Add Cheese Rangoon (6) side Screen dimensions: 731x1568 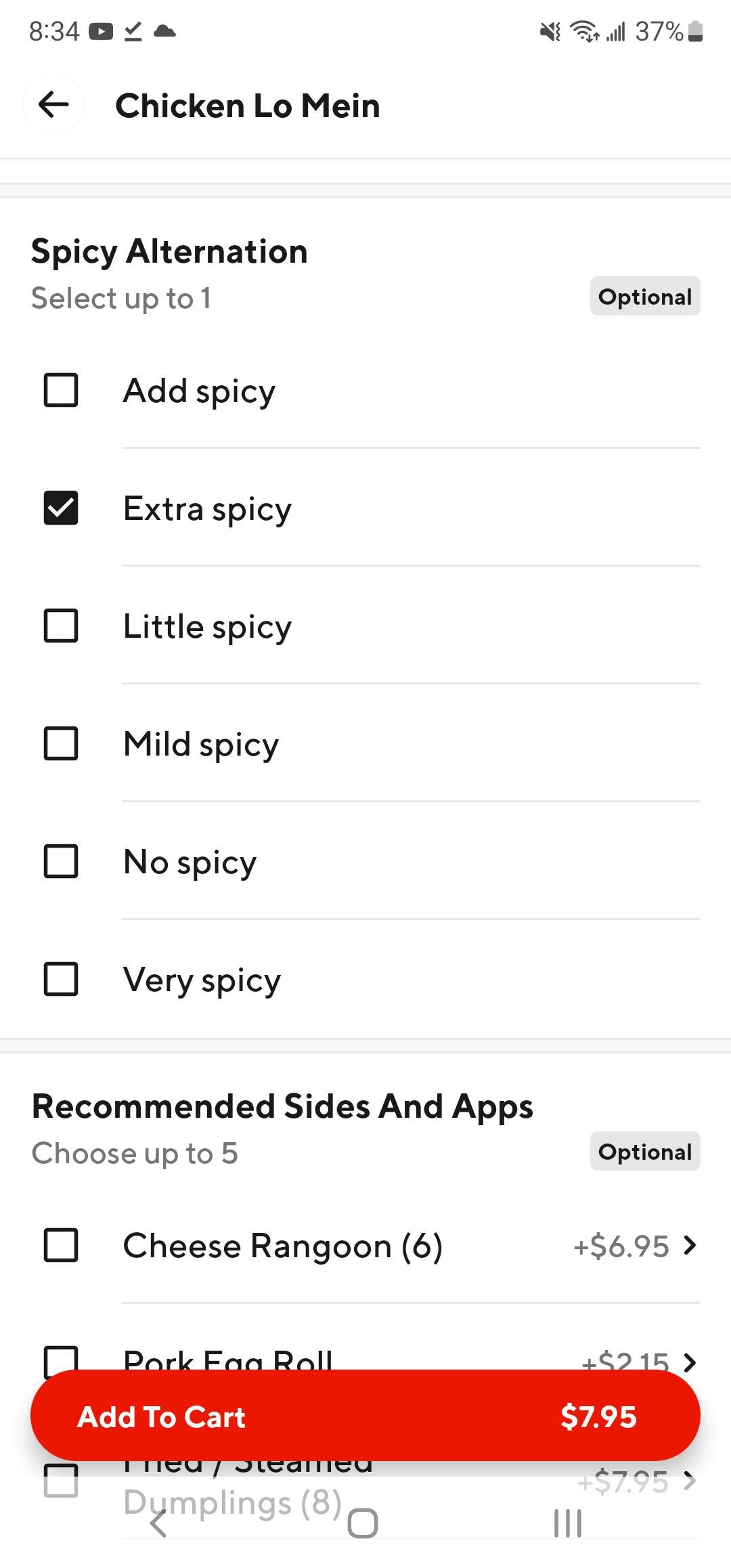tap(61, 1246)
